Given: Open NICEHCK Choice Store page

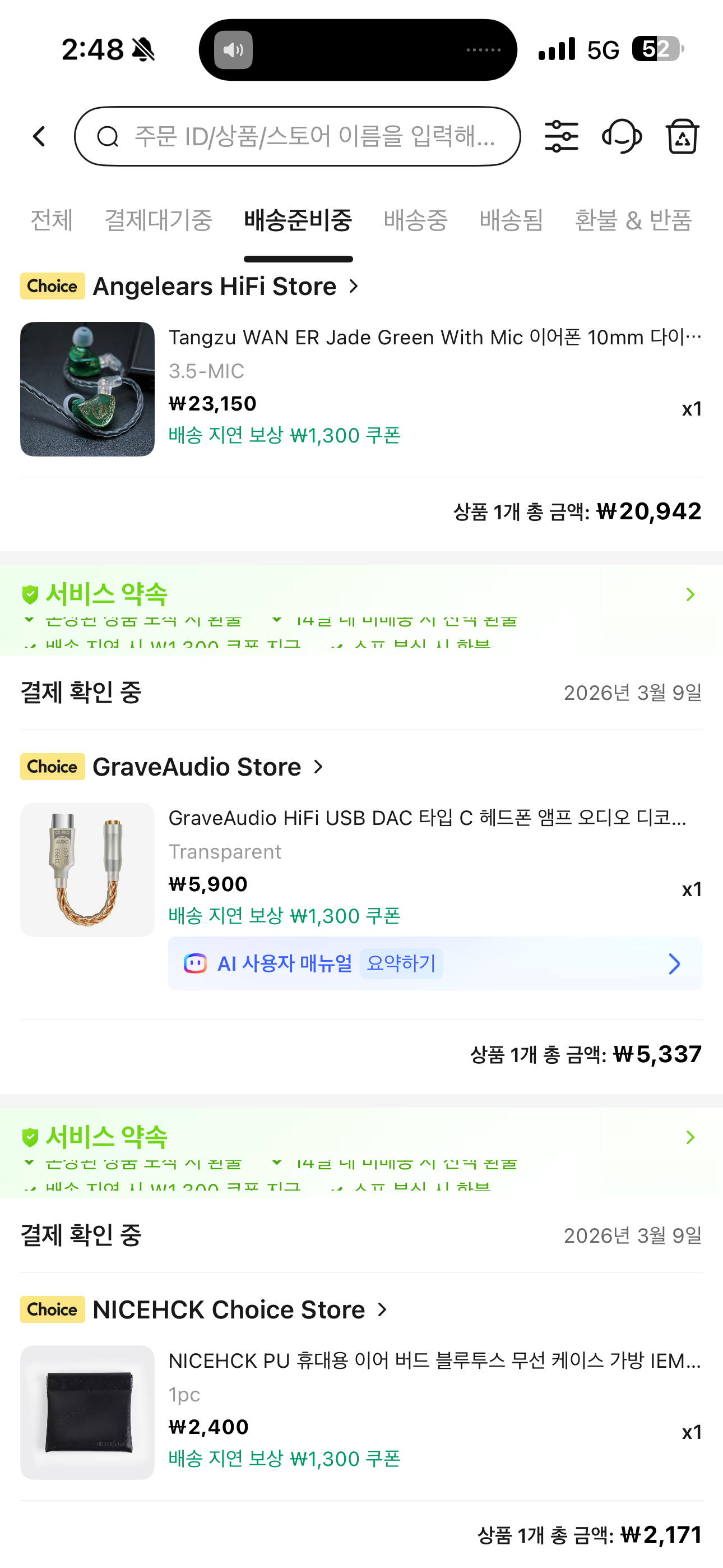Looking at the screenshot, I should (240, 1310).
